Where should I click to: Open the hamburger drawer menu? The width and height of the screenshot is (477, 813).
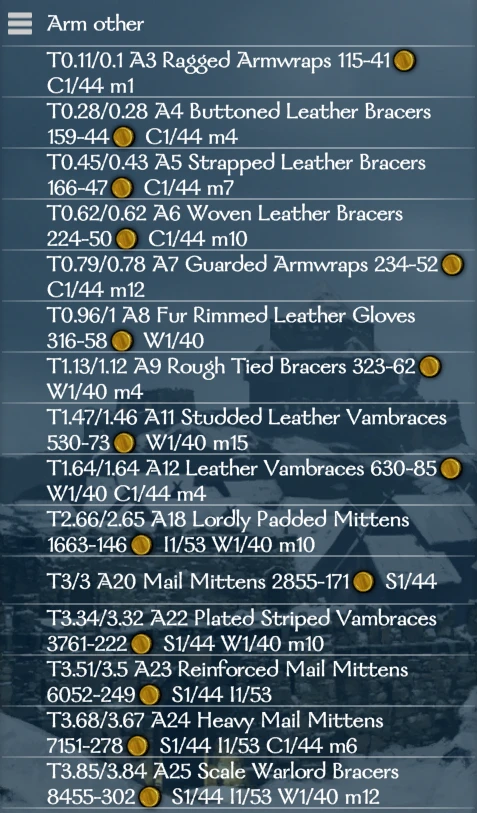(20, 23)
